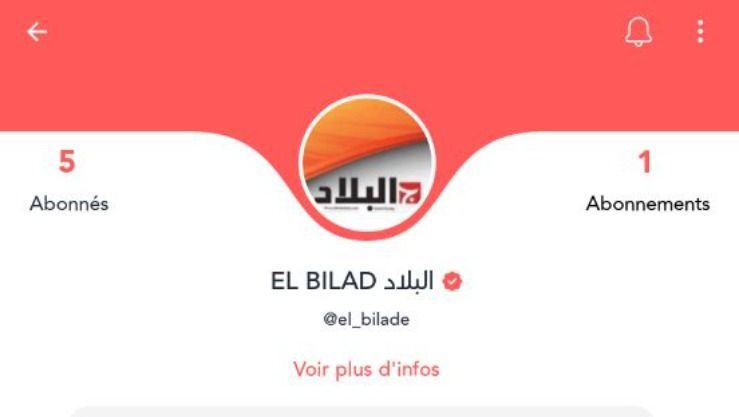
Task: Go back using the arrow
Action: point(37,32)
